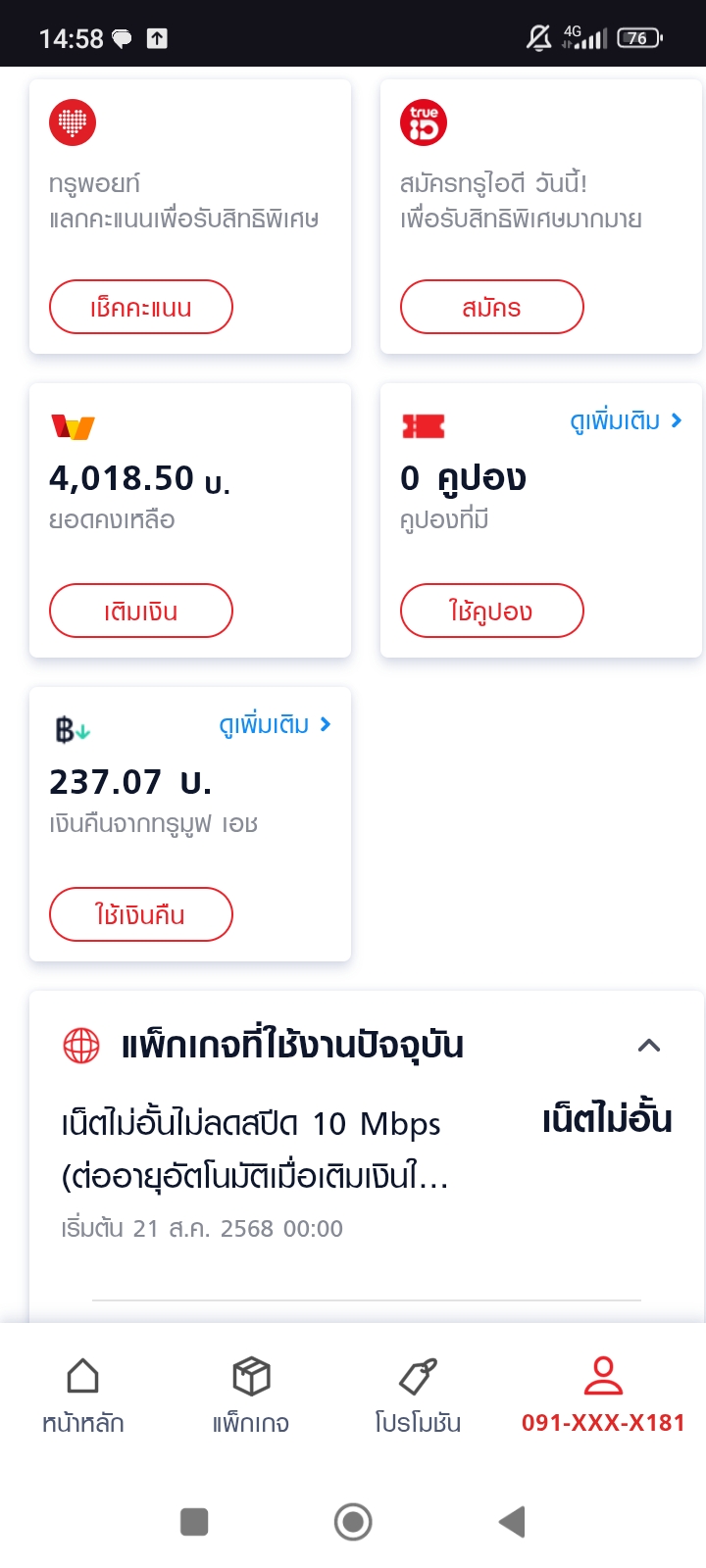Screen dimensions: 706x1568
Task: Tap the เช็คคะแนน button for TruePoint
Action: pyautogui.click(x=141, y=307)
